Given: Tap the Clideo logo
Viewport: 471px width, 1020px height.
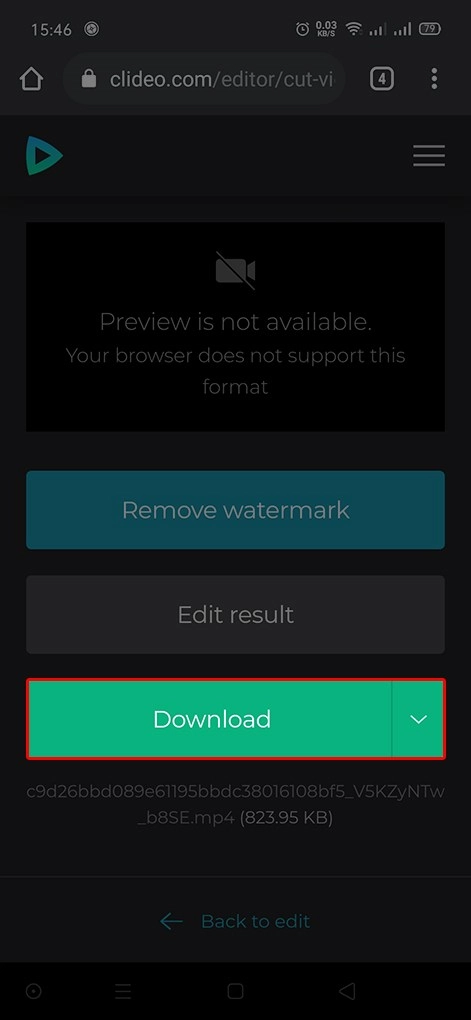Looking at the screenshot, I should (44, 155).
